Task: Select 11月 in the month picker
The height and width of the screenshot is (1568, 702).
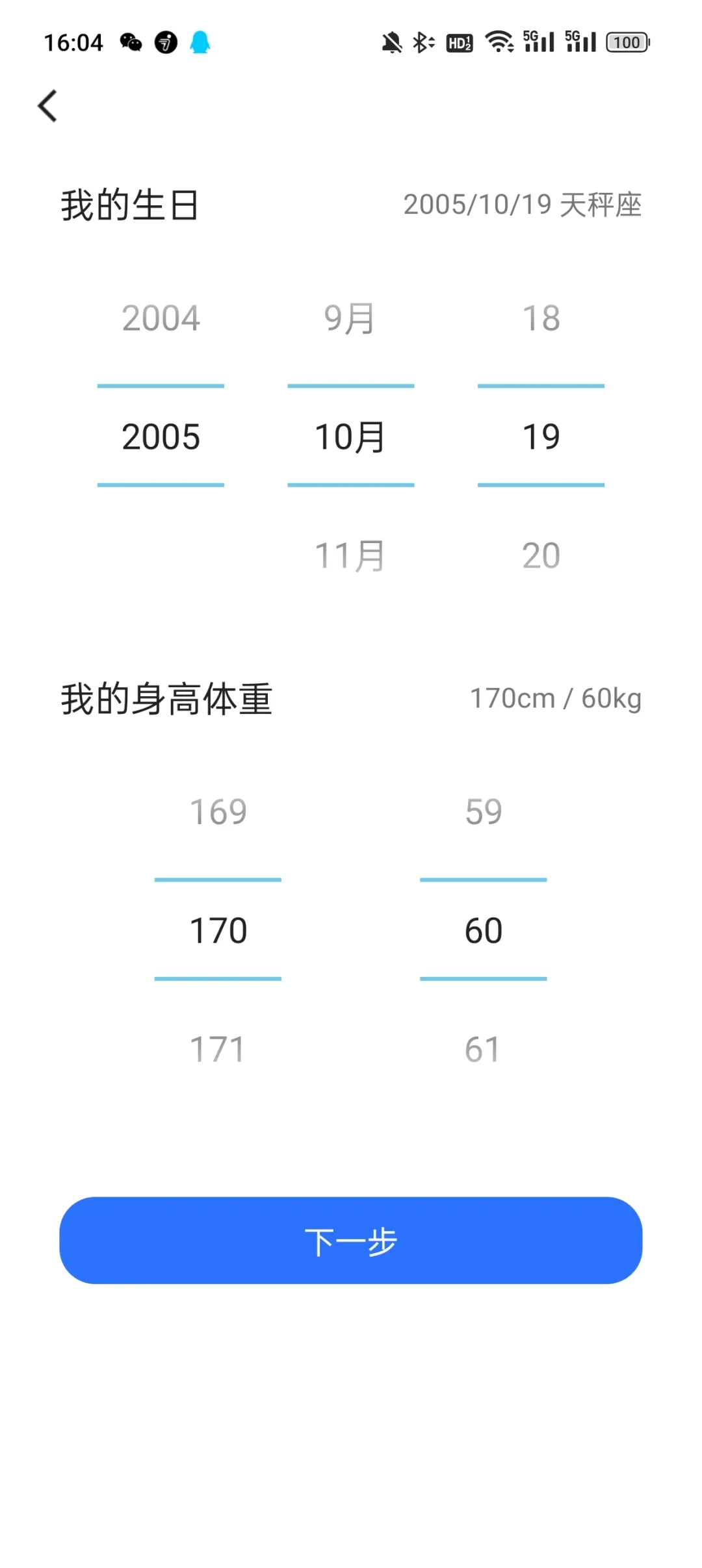Action: pos(350,556)
